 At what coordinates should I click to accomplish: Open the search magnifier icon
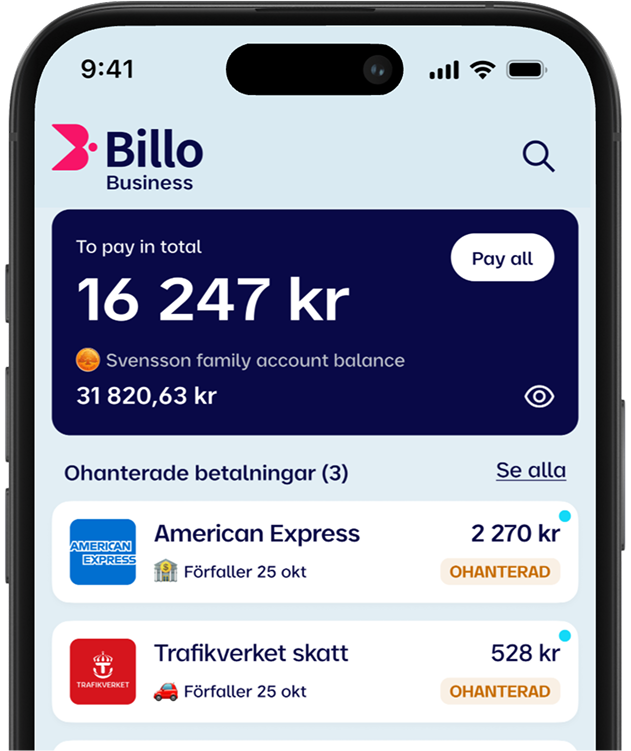click(x=538, y=156)
